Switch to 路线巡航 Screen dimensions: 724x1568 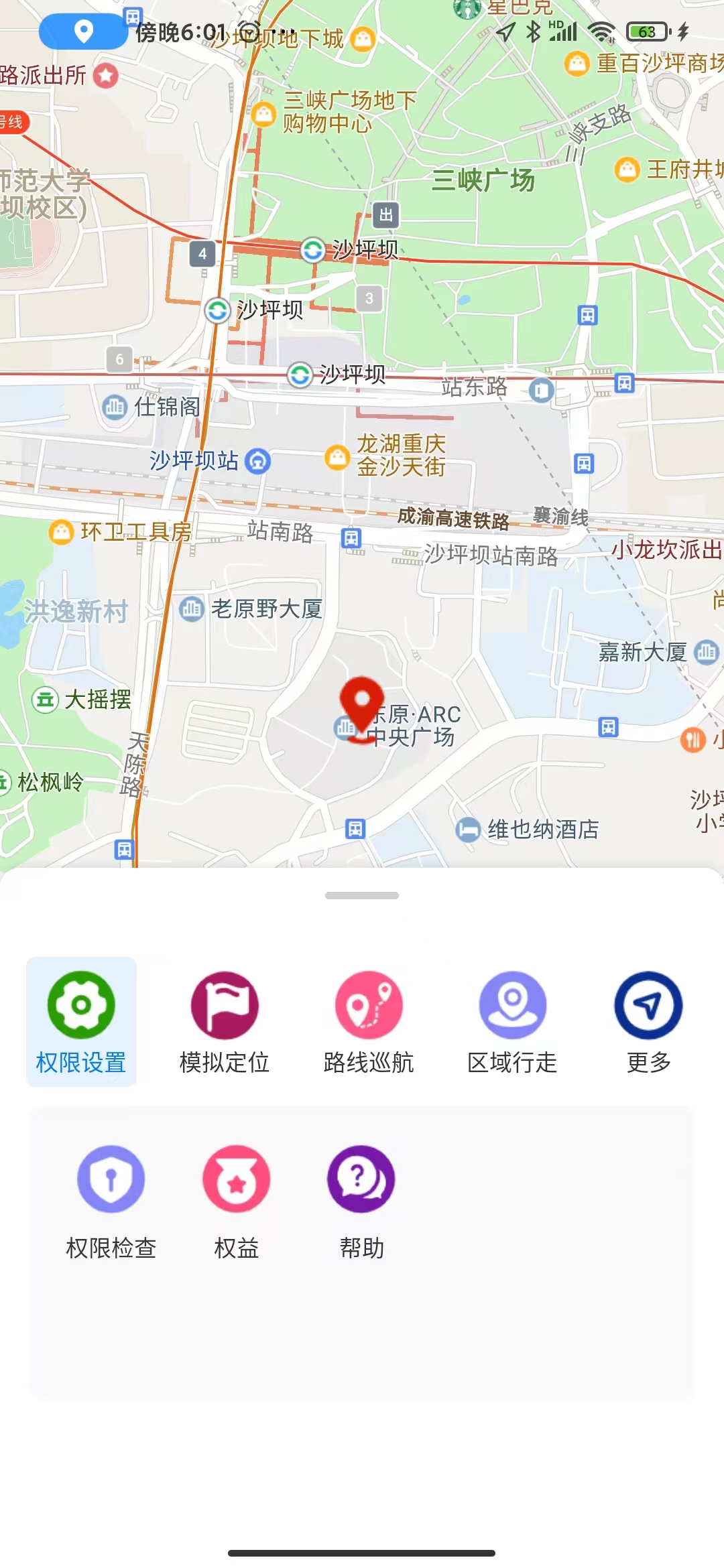(369, 1021)
